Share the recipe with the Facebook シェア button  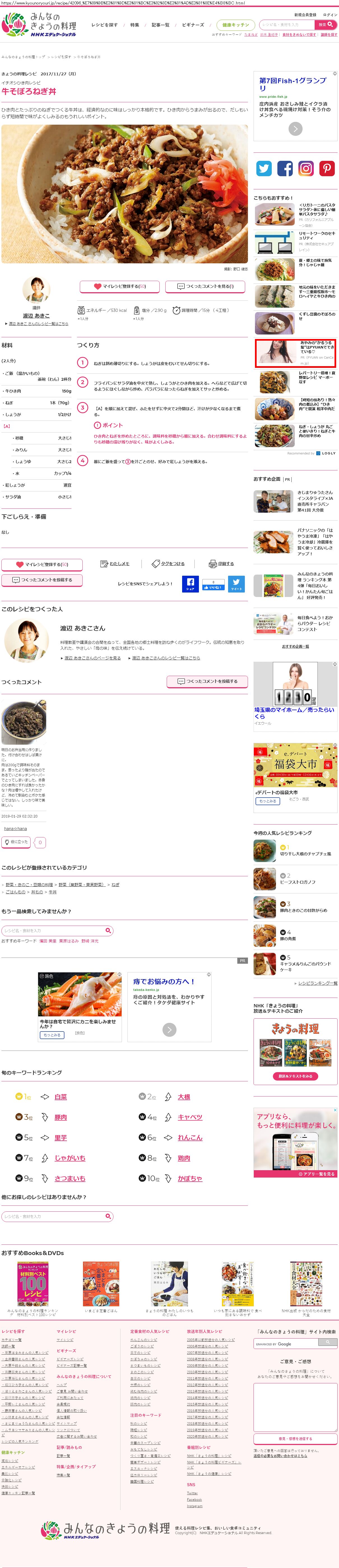tap(190, 583)
